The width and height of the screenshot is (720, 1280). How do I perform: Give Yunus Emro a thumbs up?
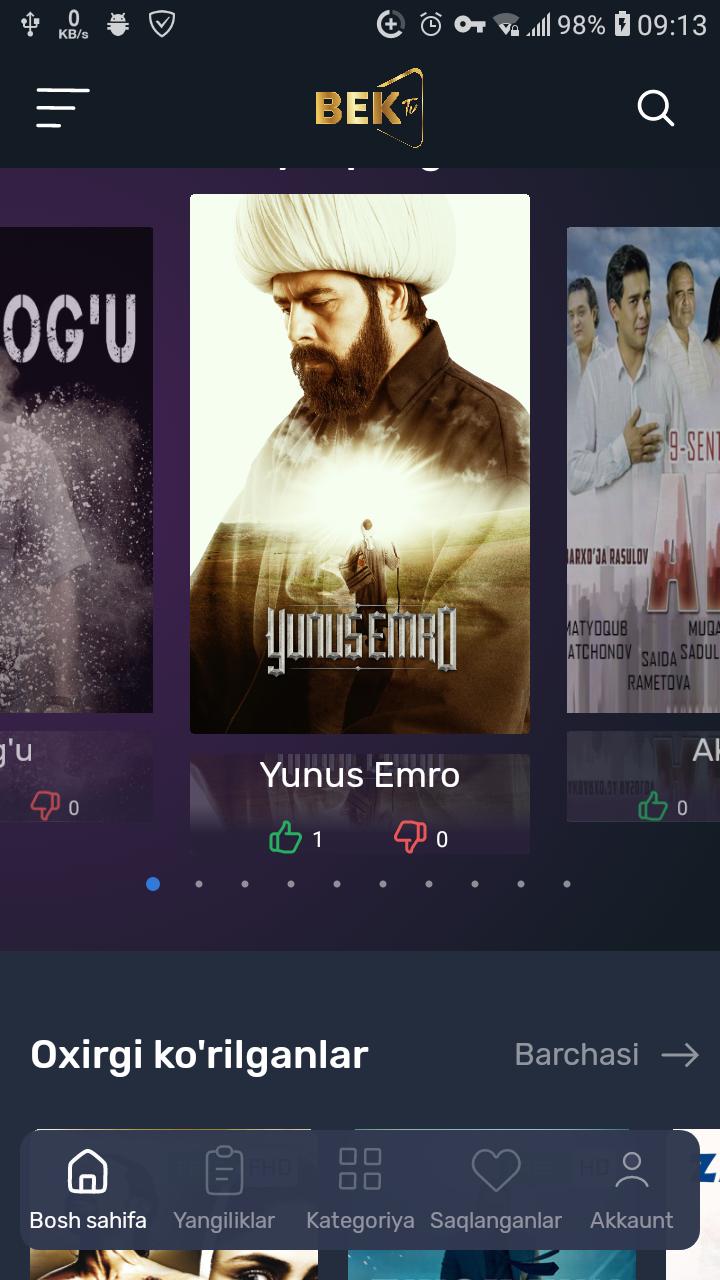[287, 836]
